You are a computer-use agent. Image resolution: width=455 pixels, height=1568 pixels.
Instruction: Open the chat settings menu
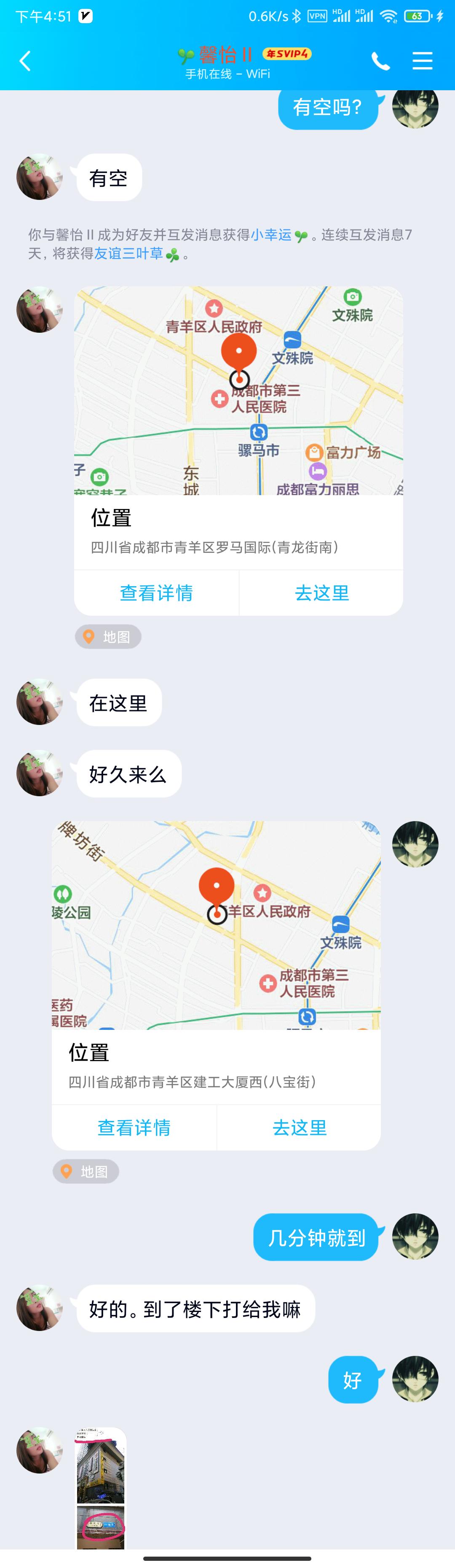(x=422, y=61)
